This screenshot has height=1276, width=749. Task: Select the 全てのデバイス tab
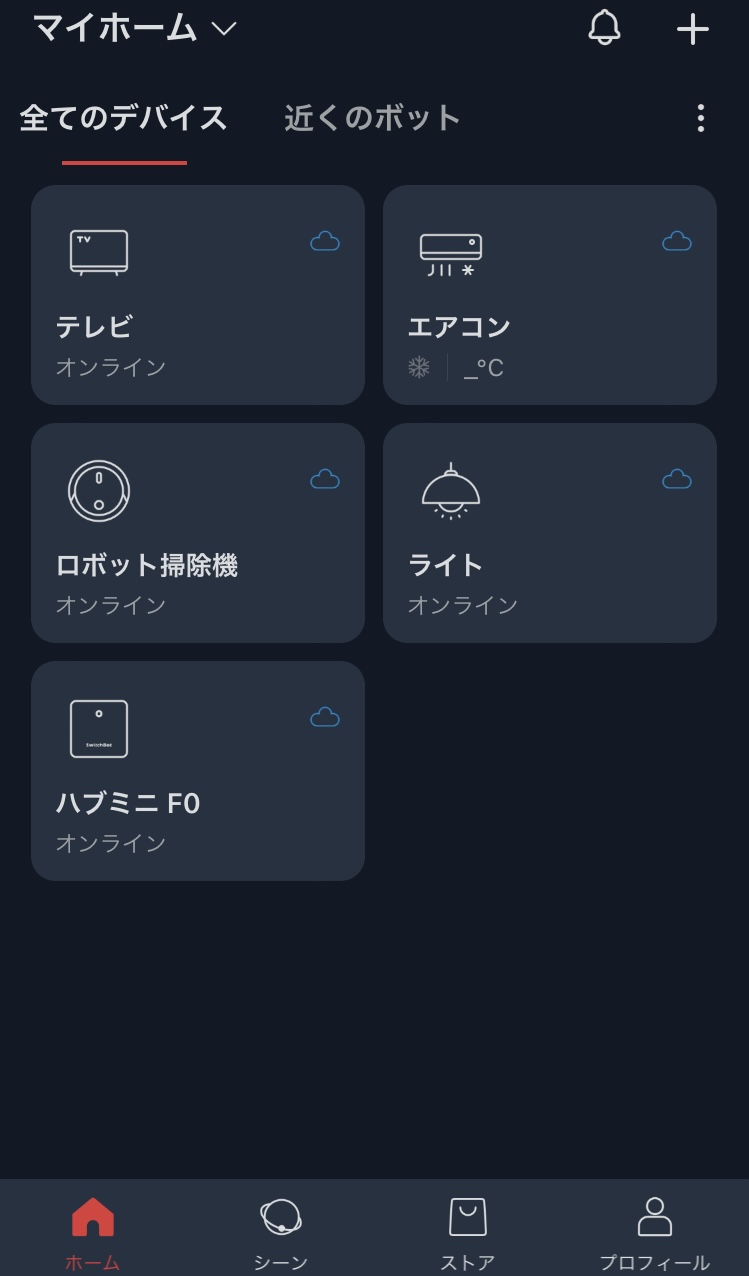[x=123, y=117]
